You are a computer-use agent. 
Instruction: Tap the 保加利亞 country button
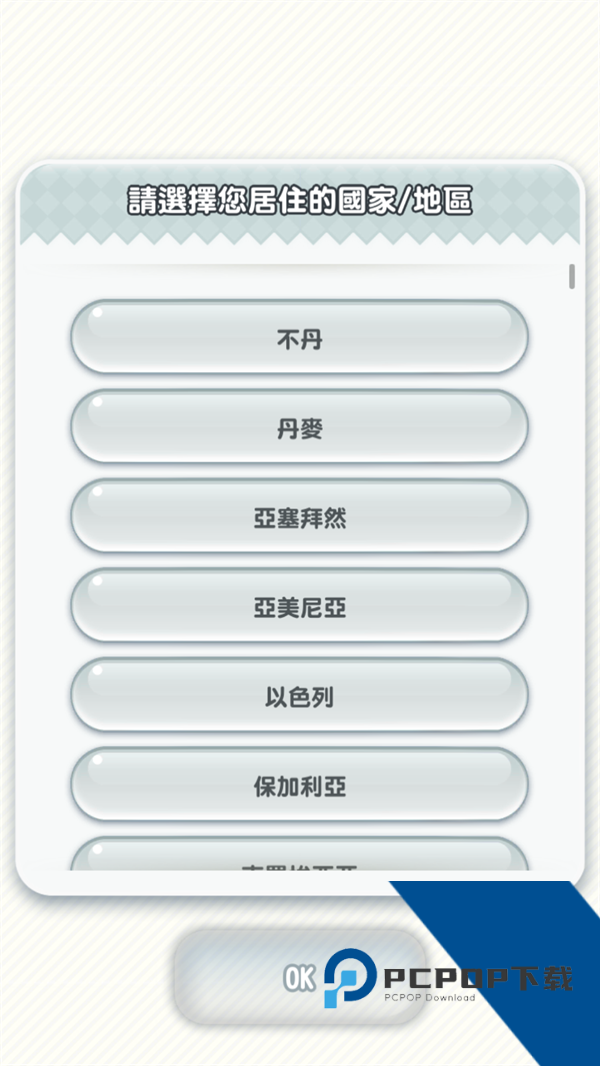click(300, 785)
